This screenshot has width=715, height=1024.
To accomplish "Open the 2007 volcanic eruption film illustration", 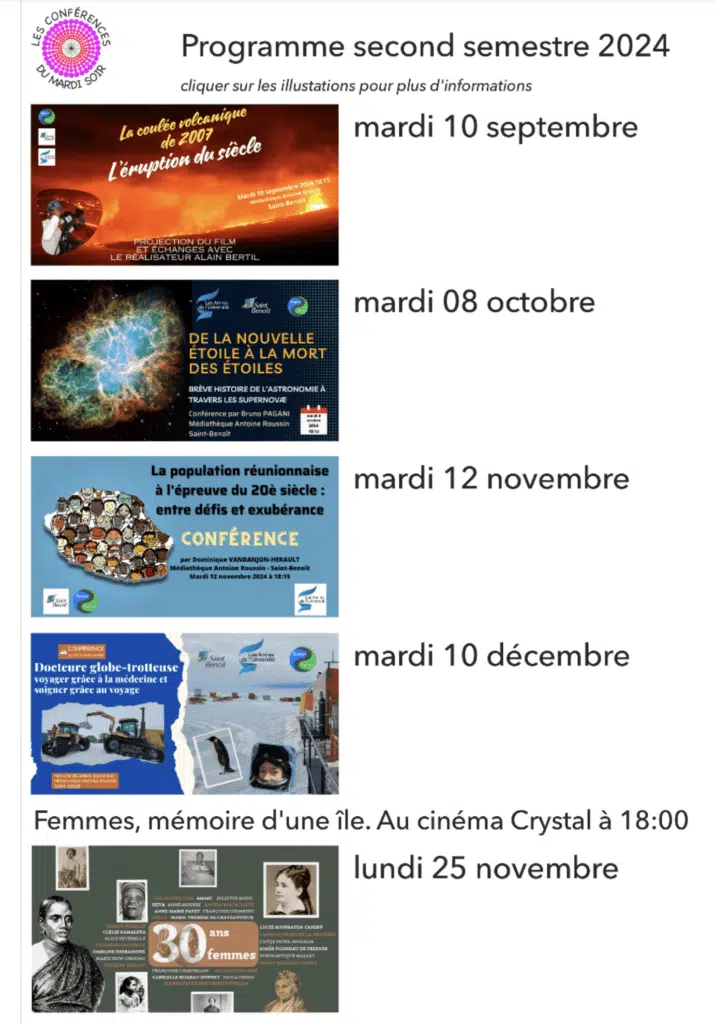I will tap(185, 184).
